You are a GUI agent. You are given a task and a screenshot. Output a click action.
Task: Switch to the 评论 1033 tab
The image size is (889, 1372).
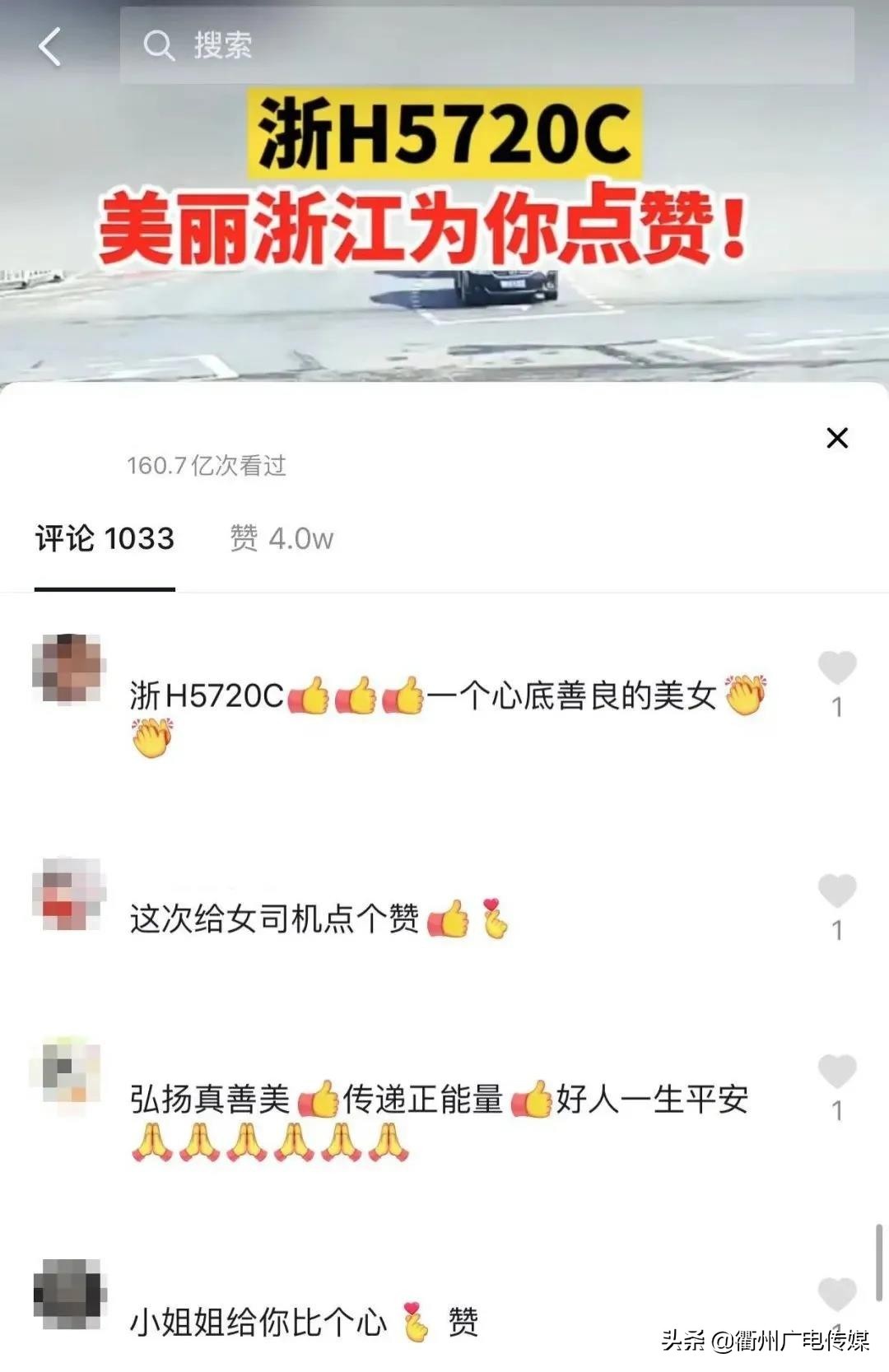coord(105,539)
